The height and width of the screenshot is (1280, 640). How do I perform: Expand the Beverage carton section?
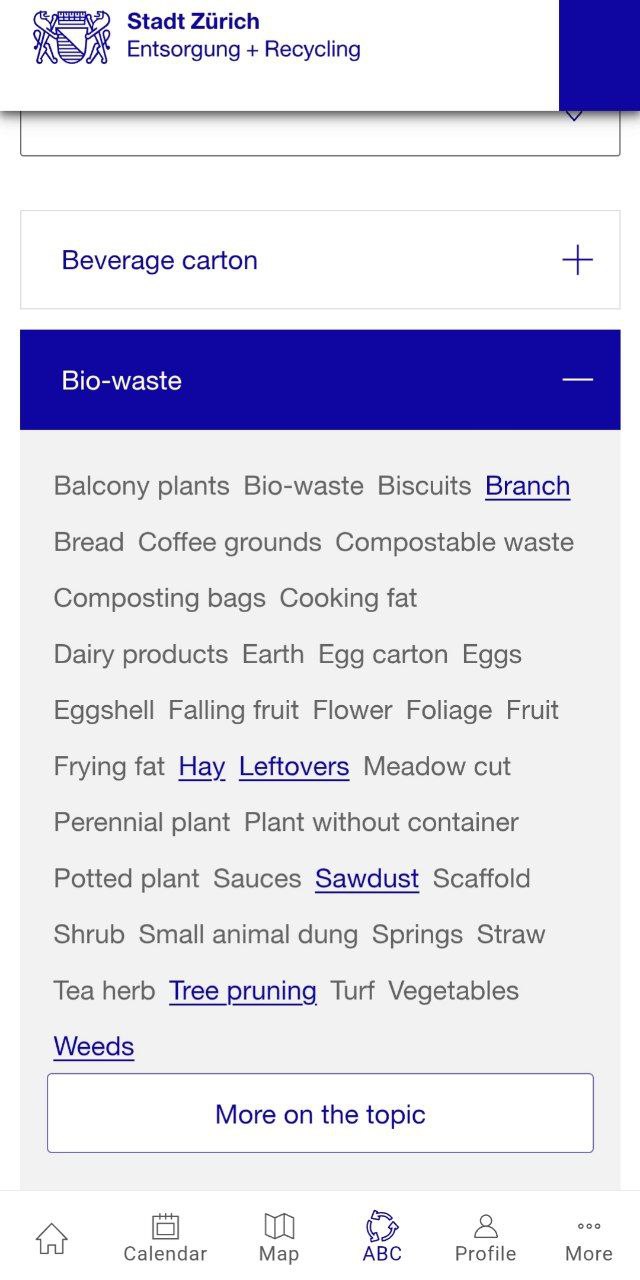pos(320,260)
